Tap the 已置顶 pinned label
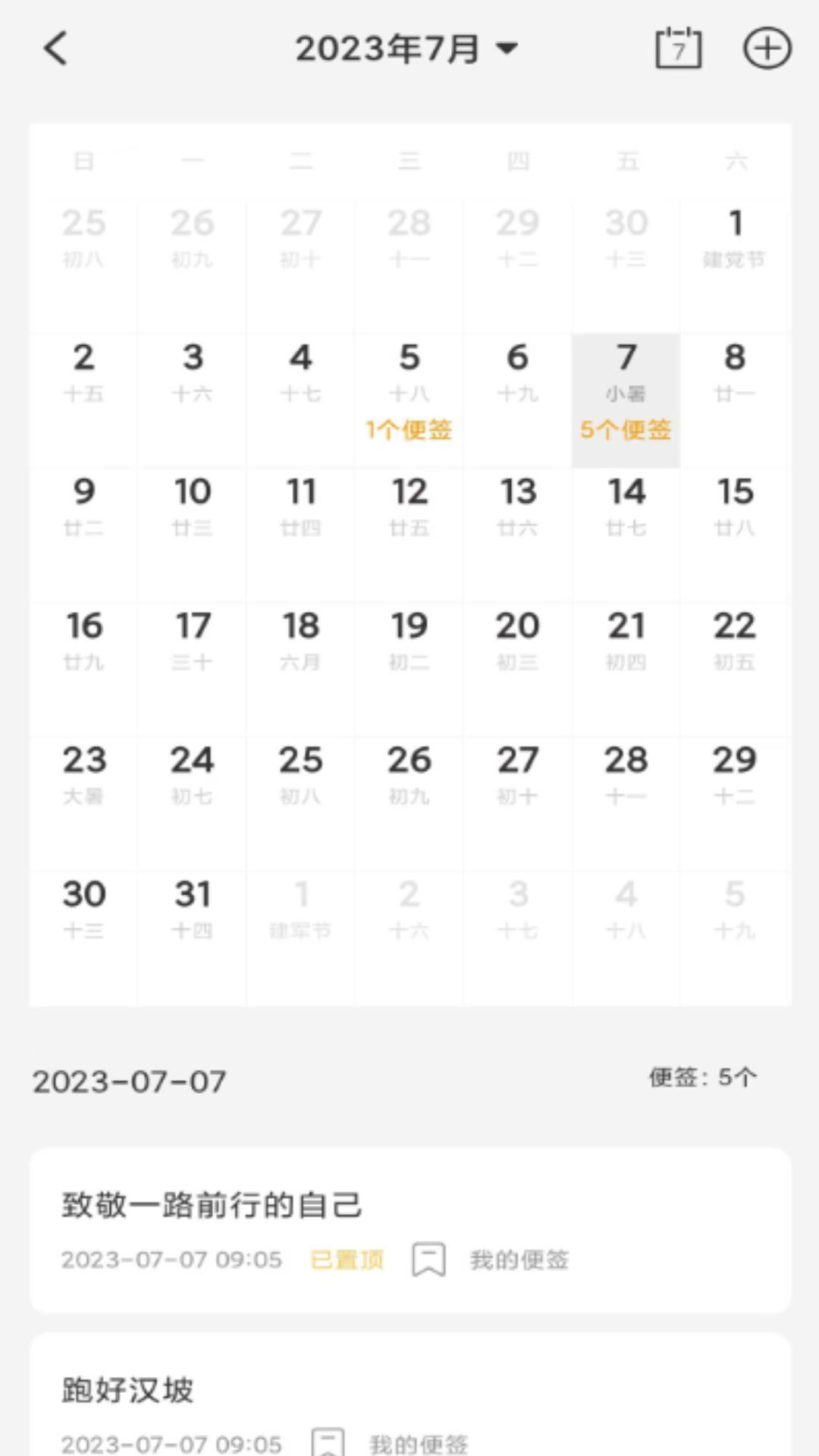This screenshot has height=1456, width=819. (x=347, y=1259)
